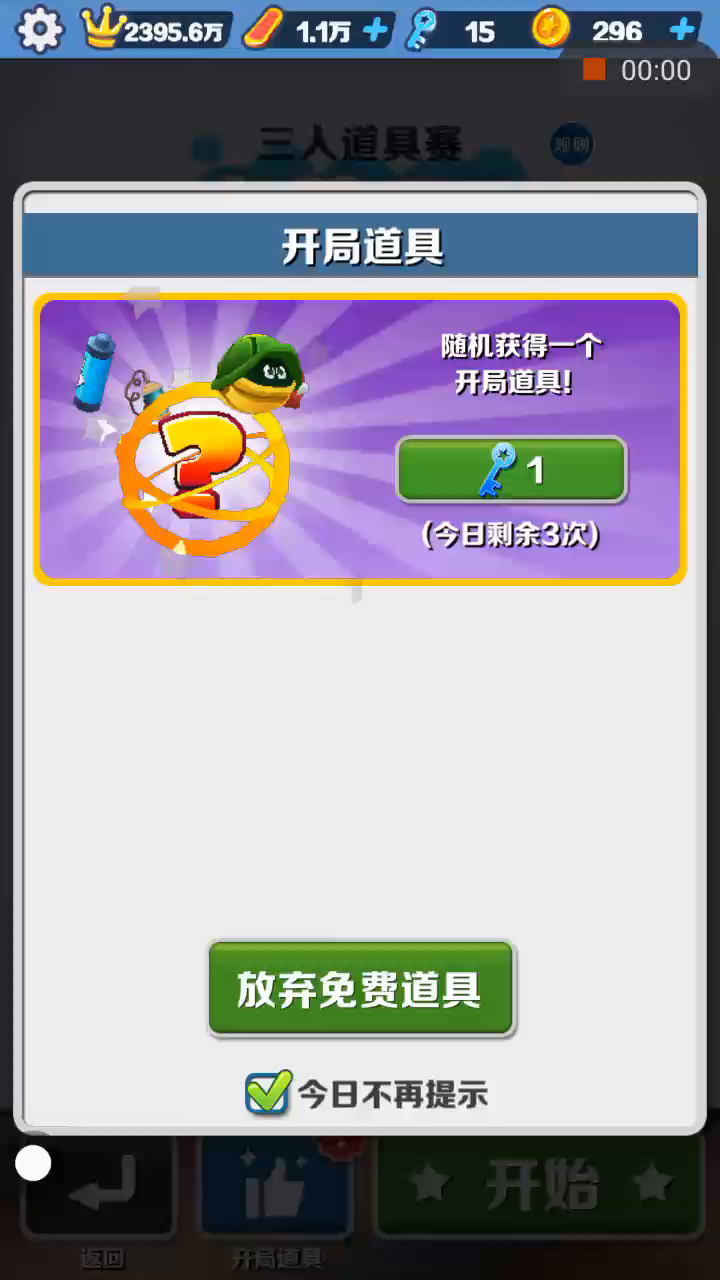Open the settings gear icon
Image resolution: width=720 pixels, height=1280 pixels.
(x=40, y=30)
